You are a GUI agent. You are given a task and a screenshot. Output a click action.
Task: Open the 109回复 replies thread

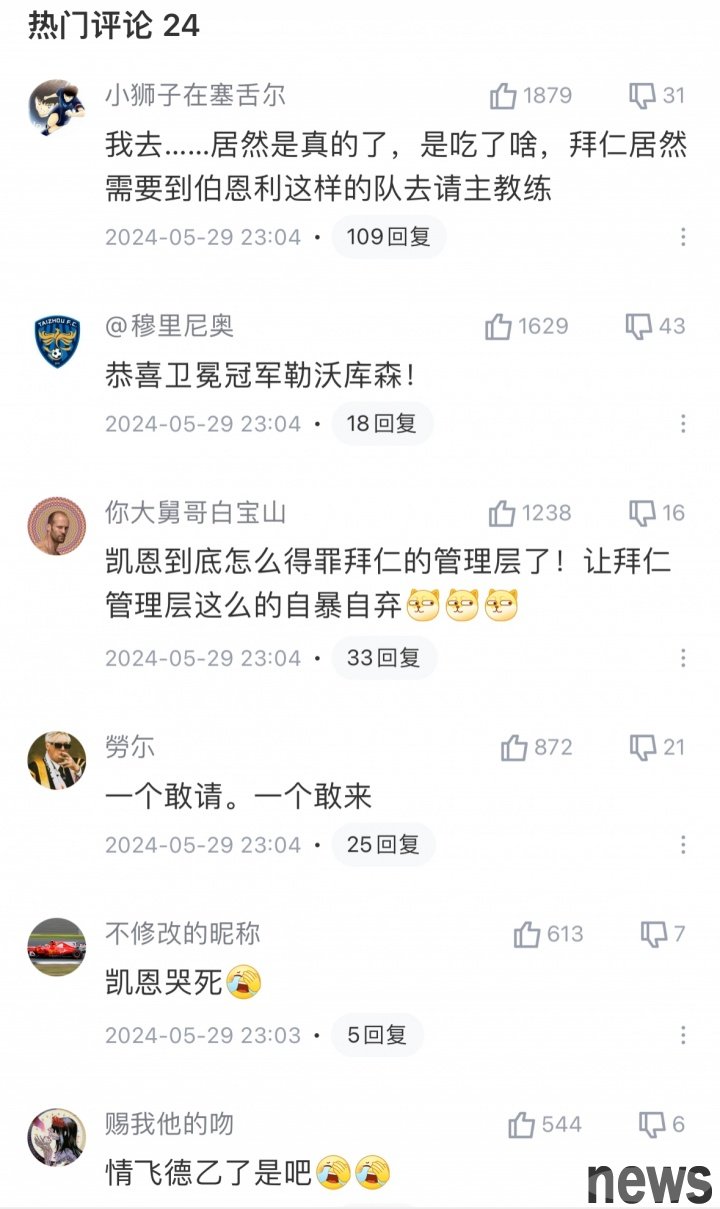pos(388,237)
